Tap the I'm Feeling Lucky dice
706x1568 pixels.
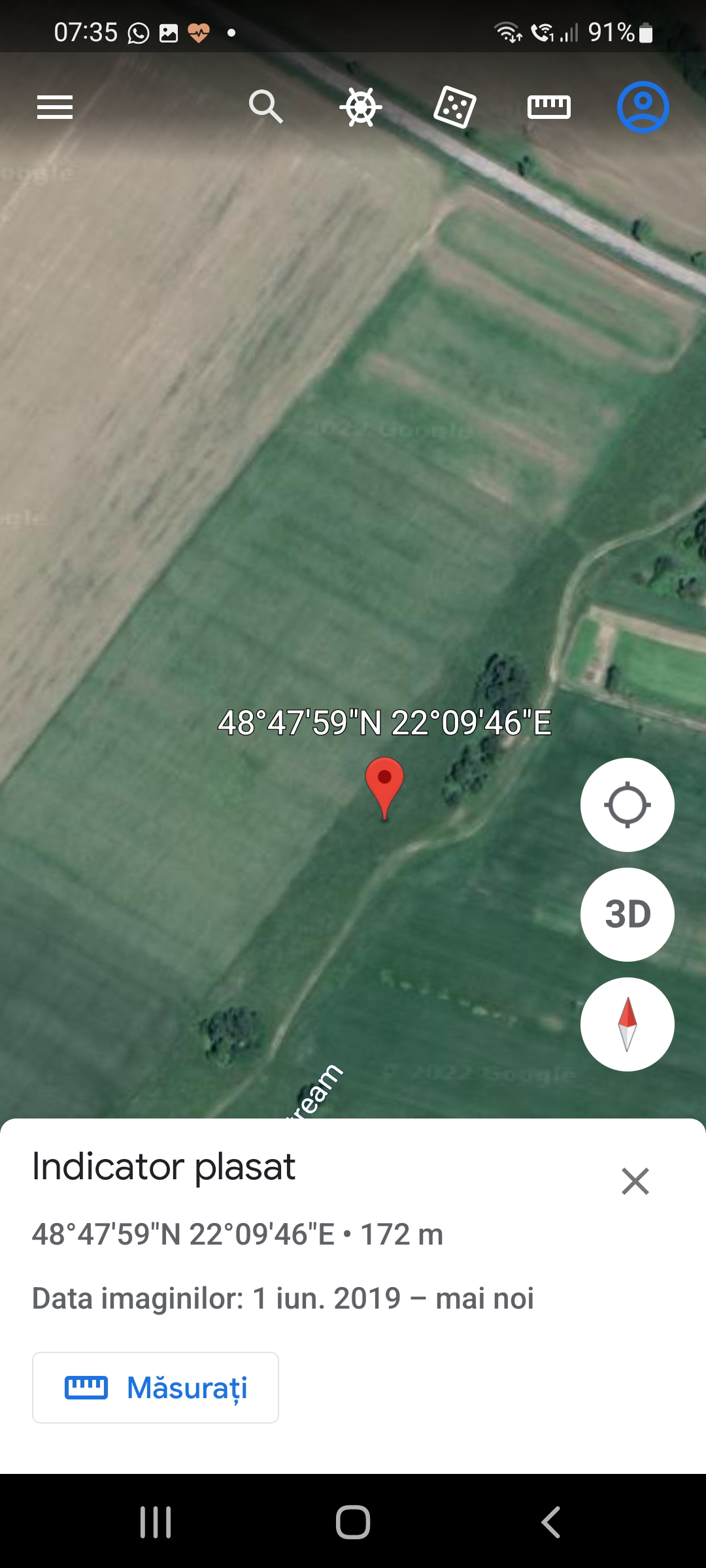[x=454, y=107]
